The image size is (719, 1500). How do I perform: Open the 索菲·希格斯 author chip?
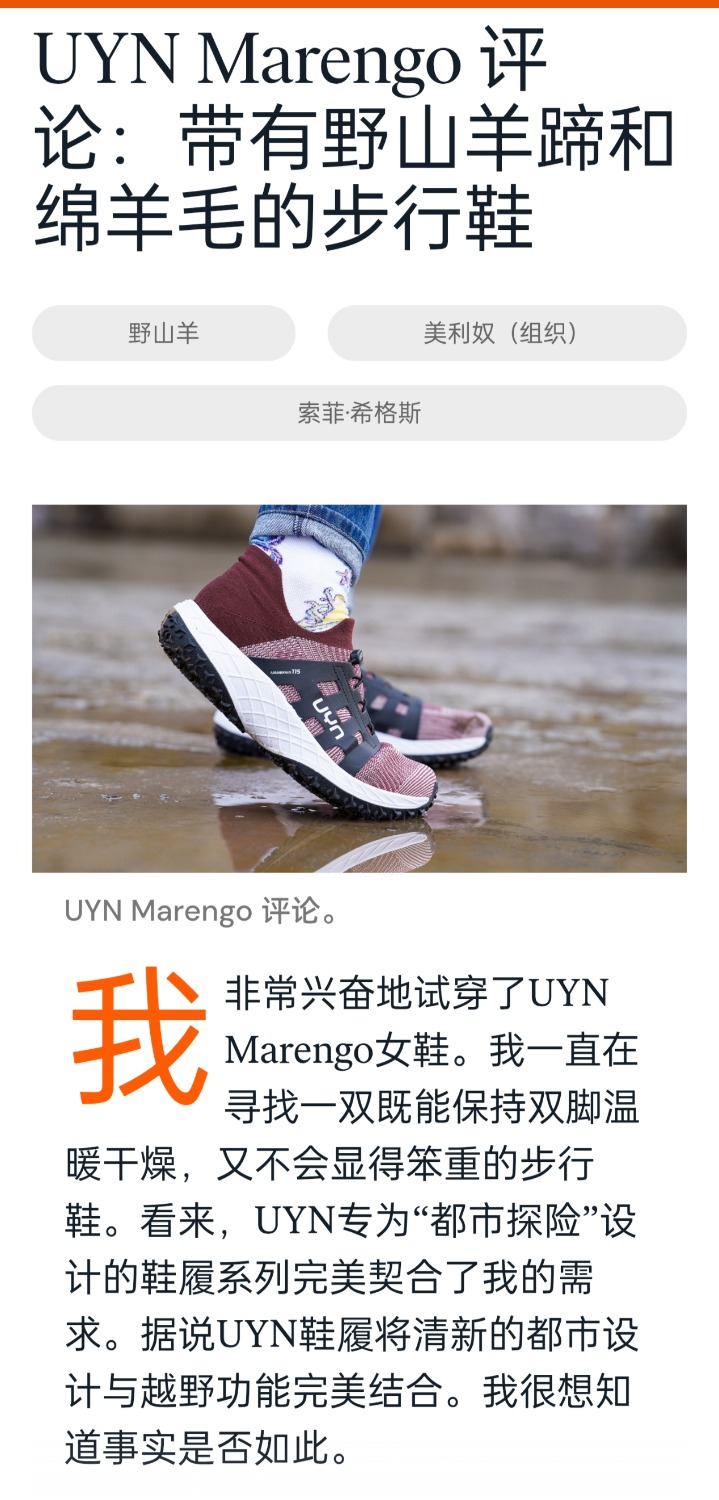pos(359,413)
